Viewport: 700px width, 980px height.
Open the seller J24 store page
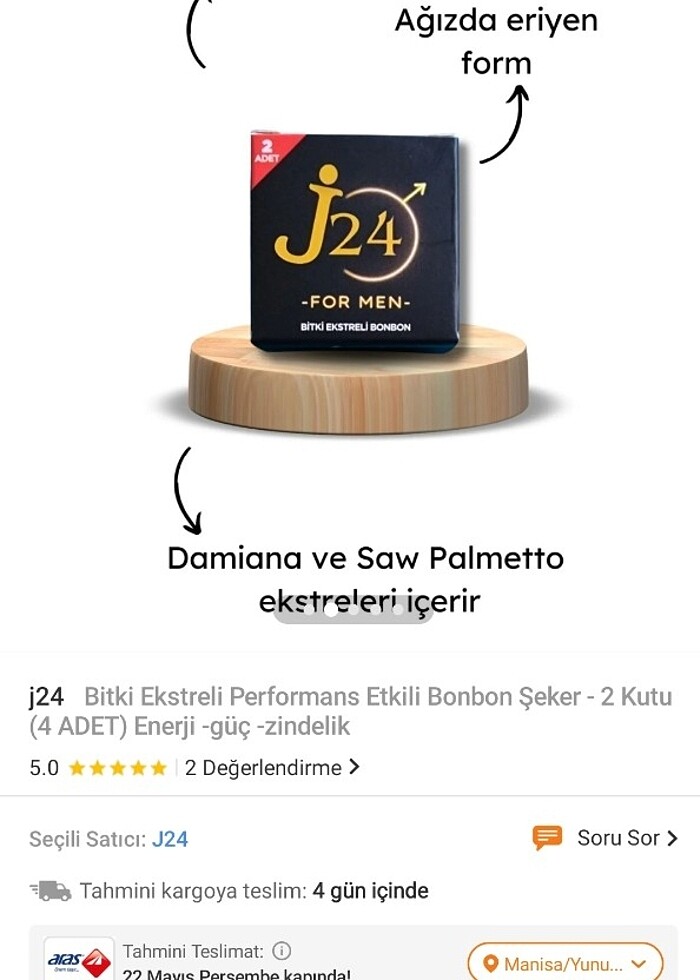click(170, 839)
